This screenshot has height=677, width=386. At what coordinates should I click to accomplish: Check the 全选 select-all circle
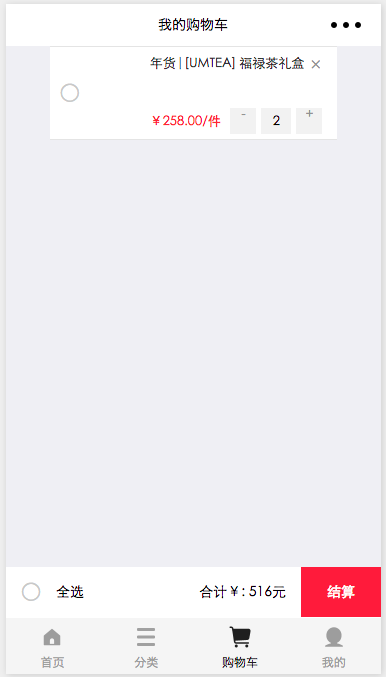click(31, 592)
